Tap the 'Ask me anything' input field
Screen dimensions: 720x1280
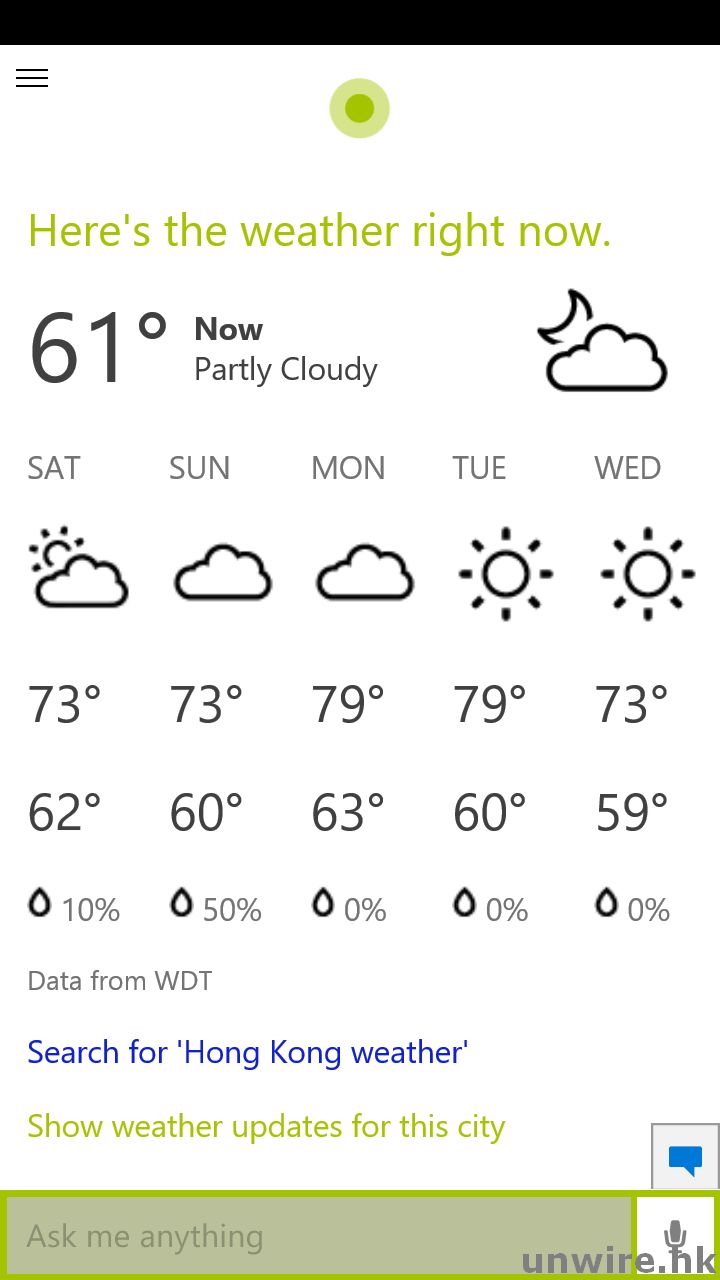point(318,1236)
